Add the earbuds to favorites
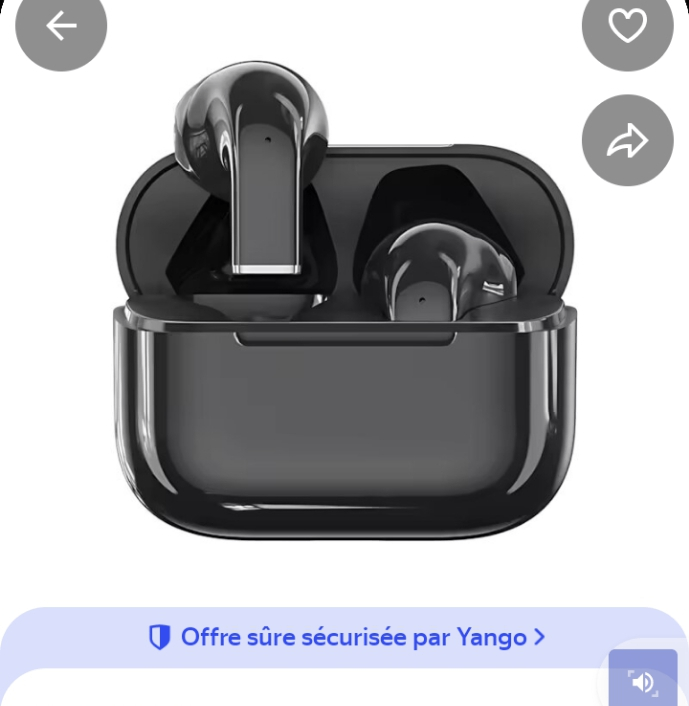The image size is (689, 706). 627,26
